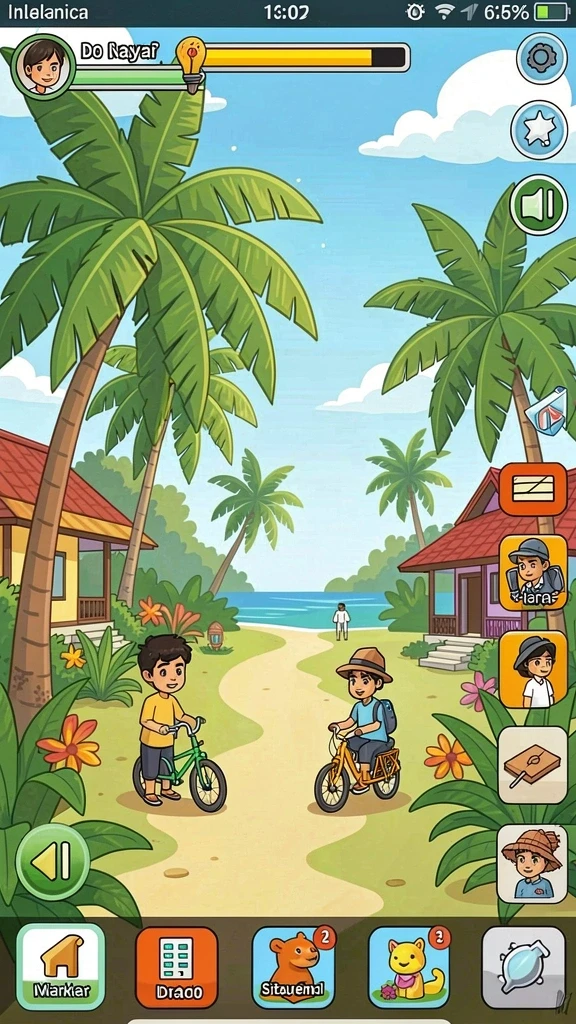The height and width of the screenshot is (1024, 576).
Task: Select the Iara character portrait
Action: point(533,573)
